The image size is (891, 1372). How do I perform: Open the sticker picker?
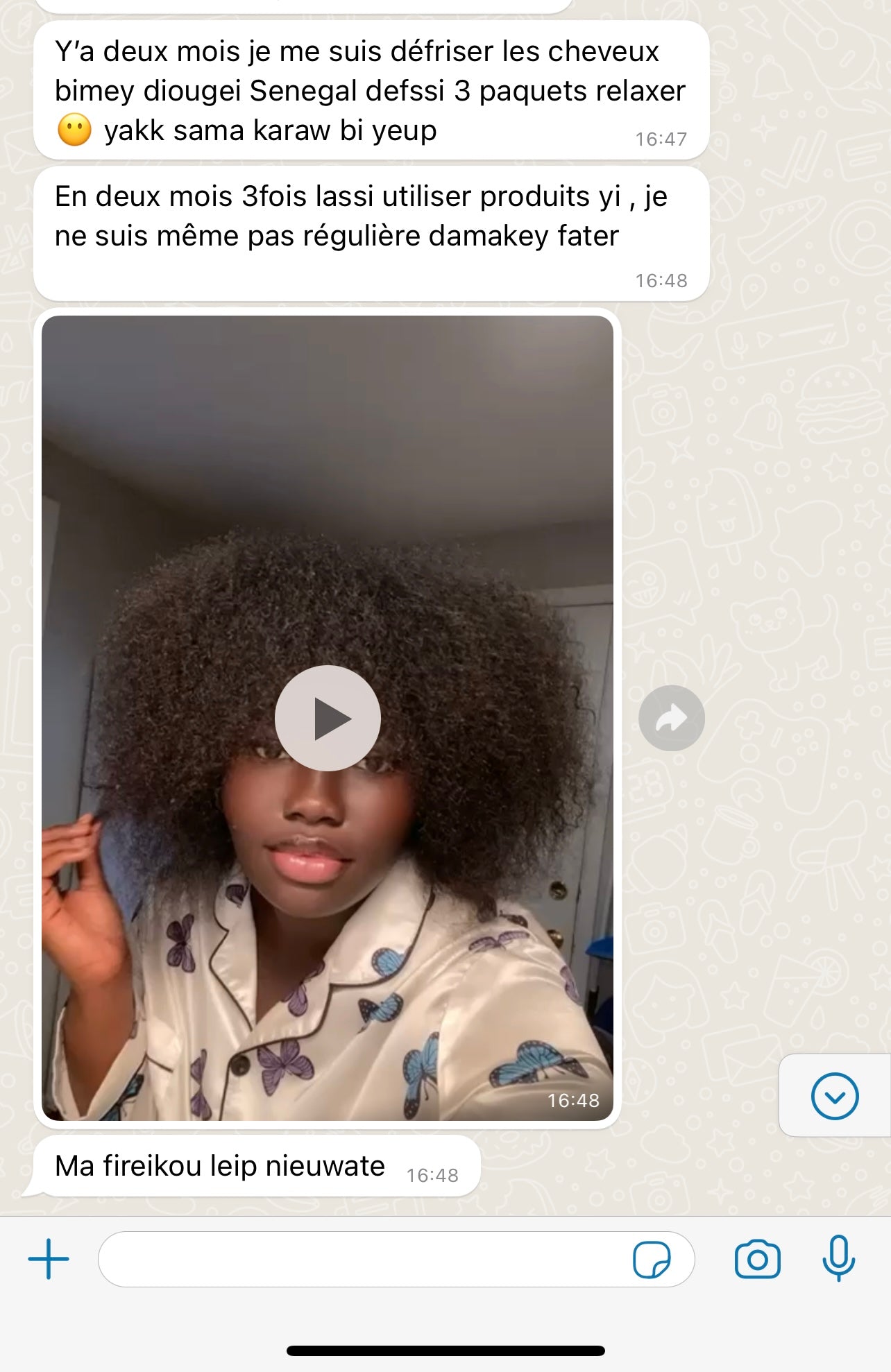tap(652, 1259)
